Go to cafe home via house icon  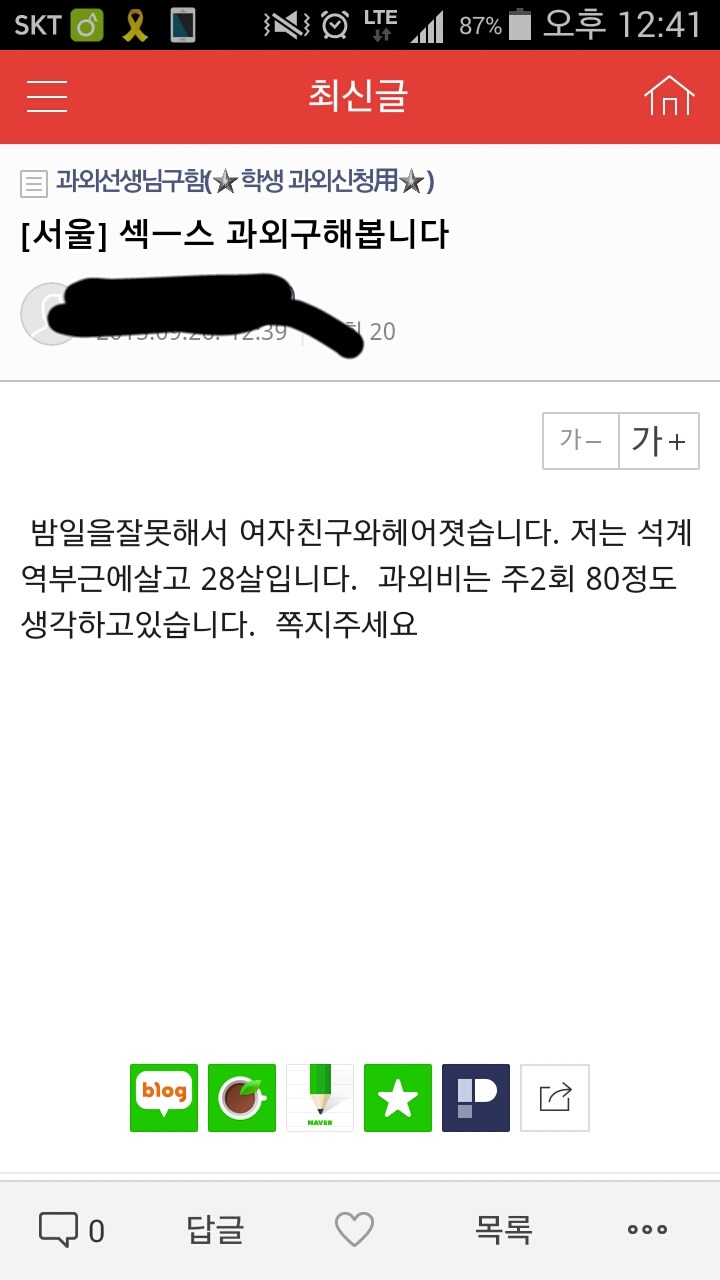[x=669, y=97]
